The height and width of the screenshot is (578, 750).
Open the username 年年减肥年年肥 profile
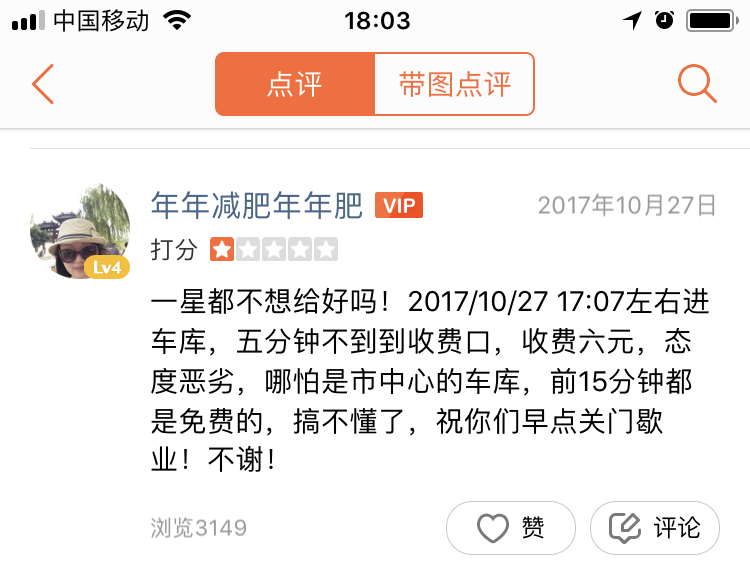256,206
